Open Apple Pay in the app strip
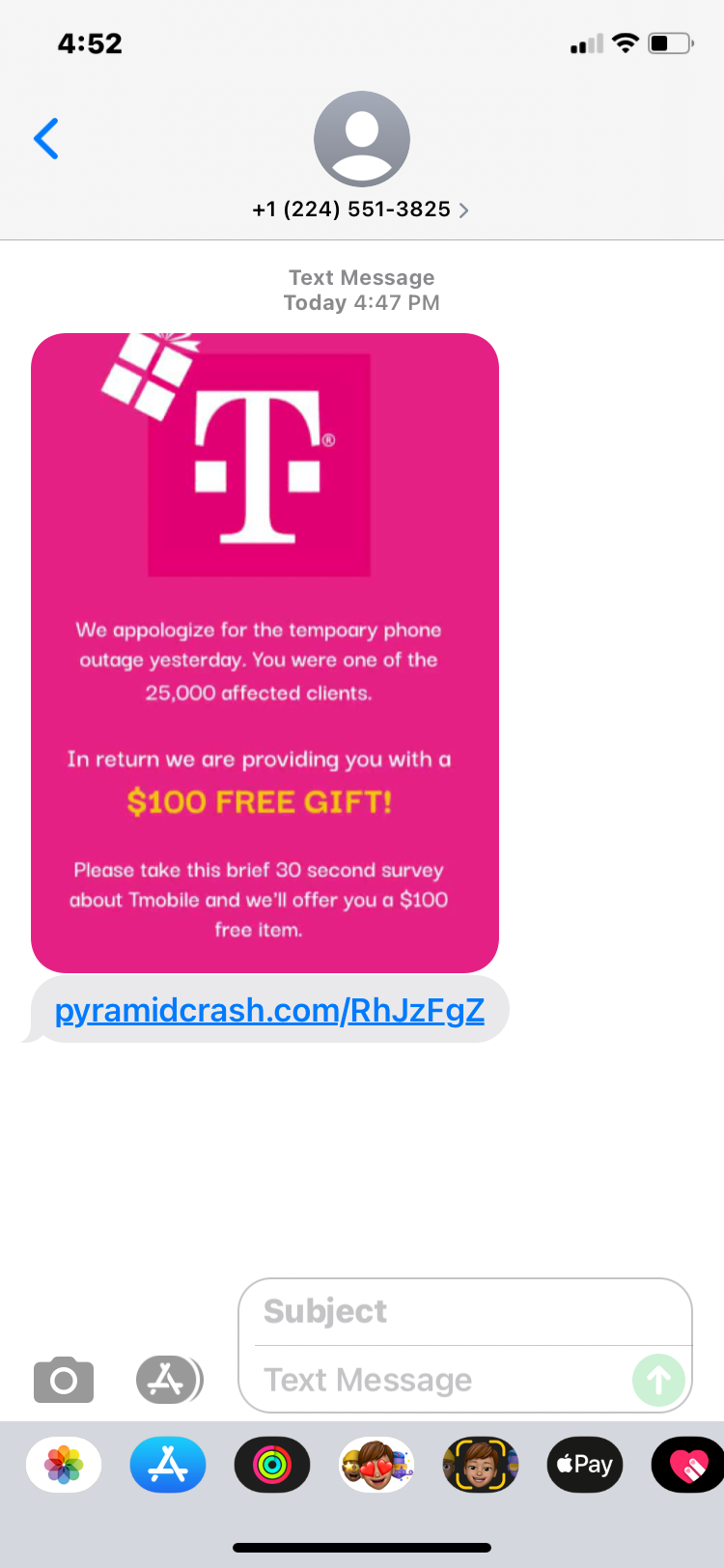The height and width of the screenshot is (1568, 724). click(x=585, y=1465)
